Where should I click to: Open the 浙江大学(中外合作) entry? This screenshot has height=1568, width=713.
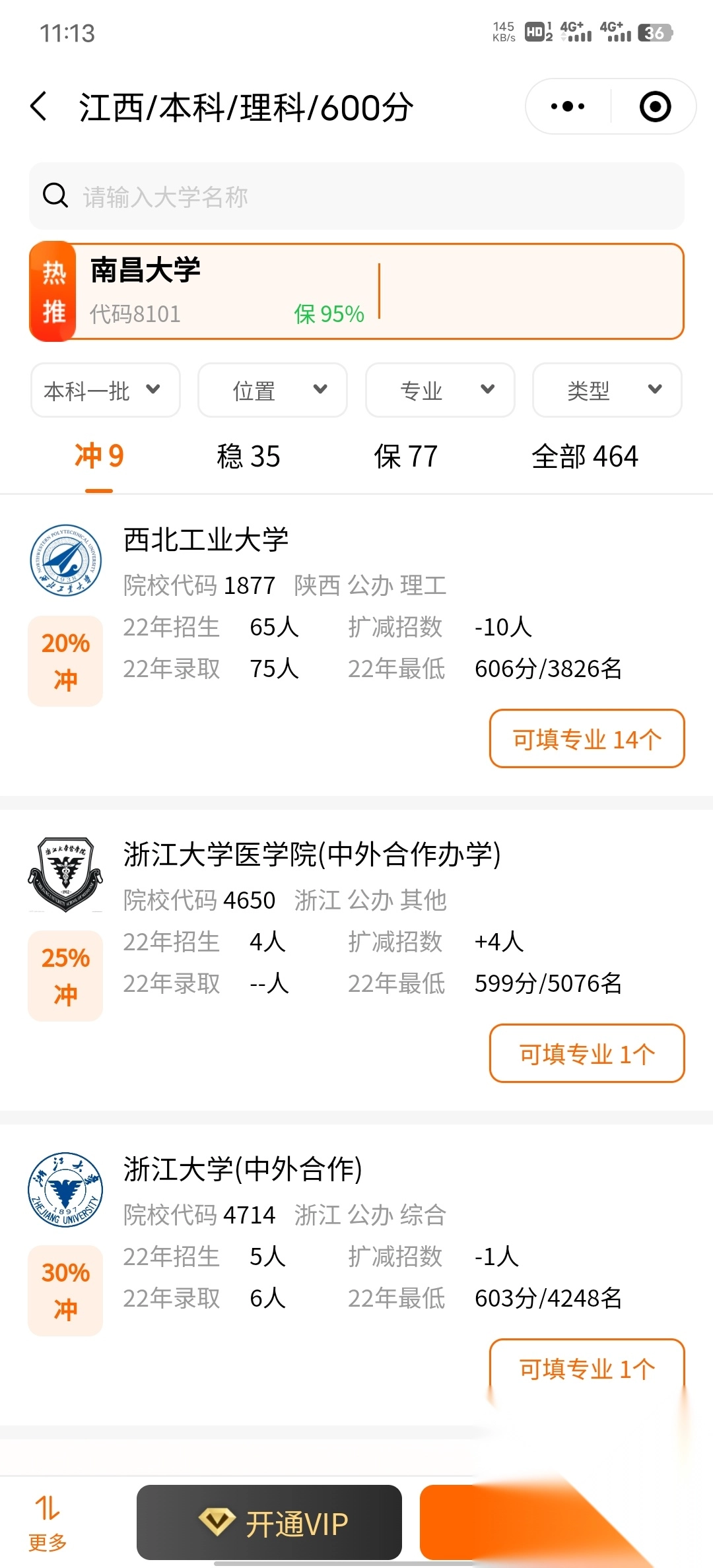243,1169
